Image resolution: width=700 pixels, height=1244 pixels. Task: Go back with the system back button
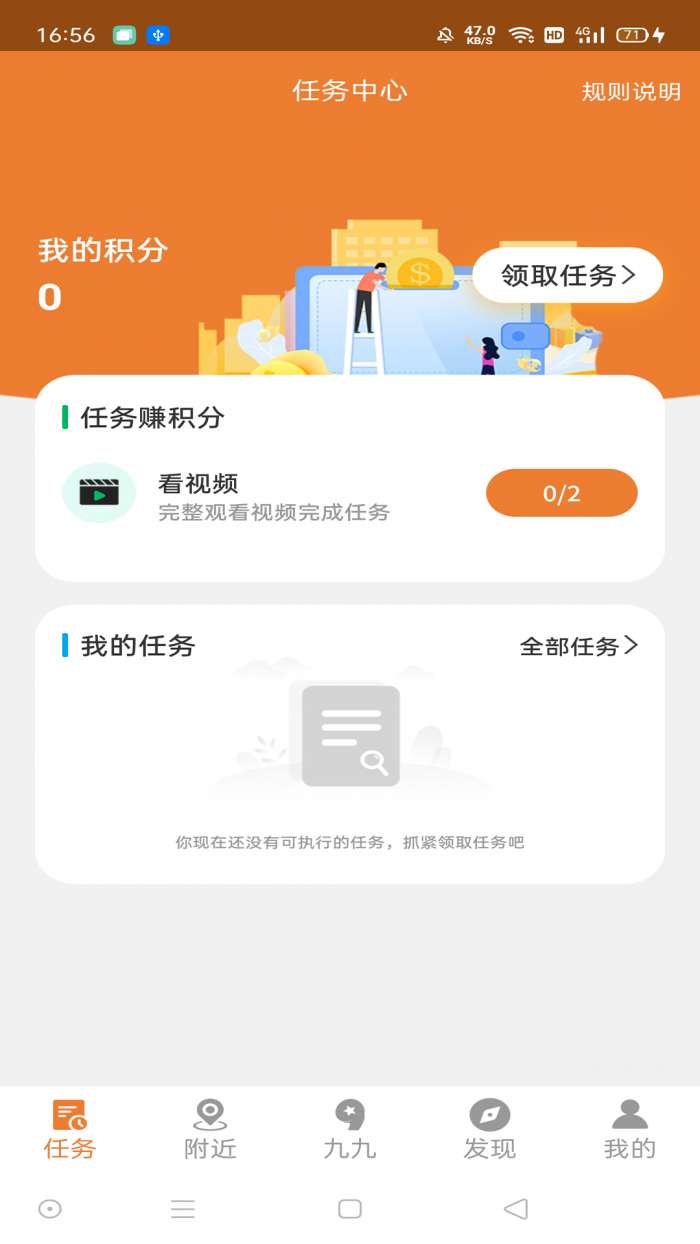point(515,1209)
